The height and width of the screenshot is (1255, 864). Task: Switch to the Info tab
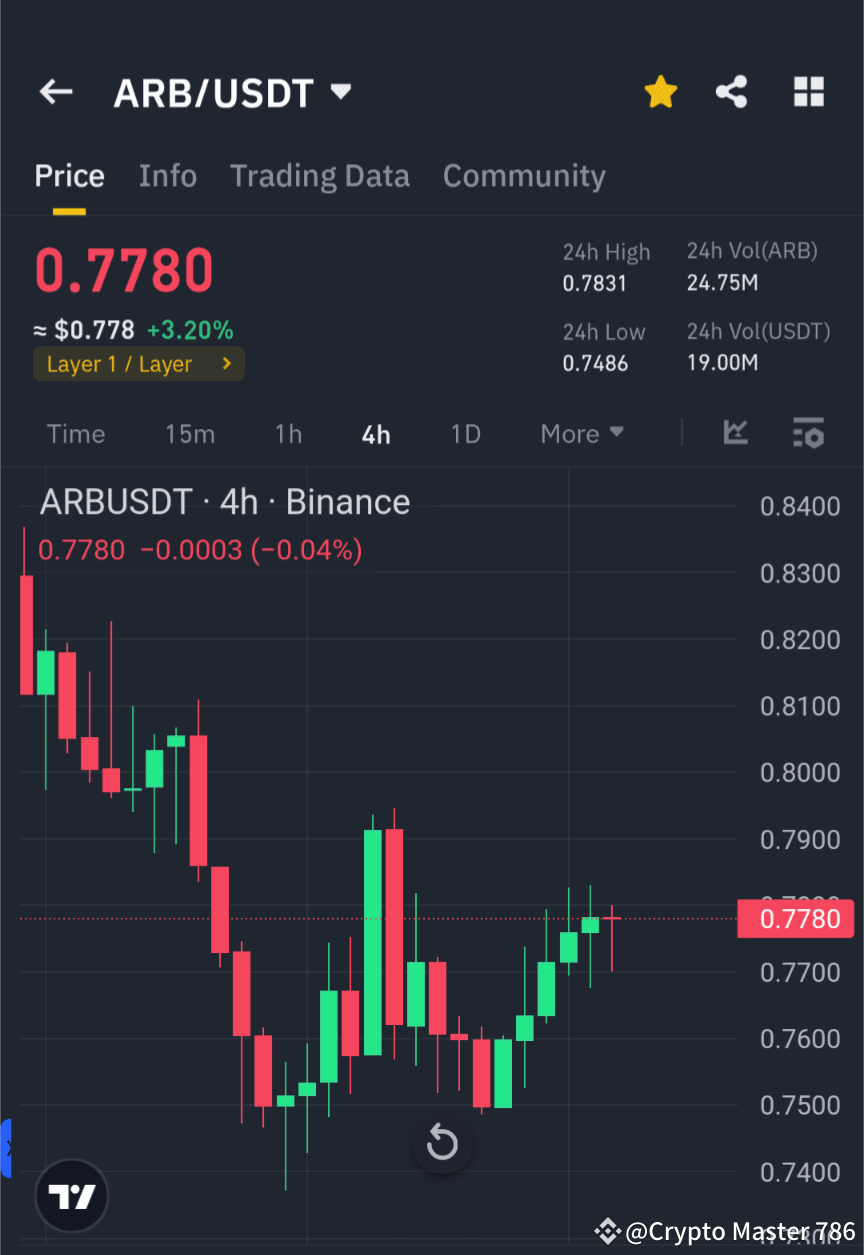(167, 176)
